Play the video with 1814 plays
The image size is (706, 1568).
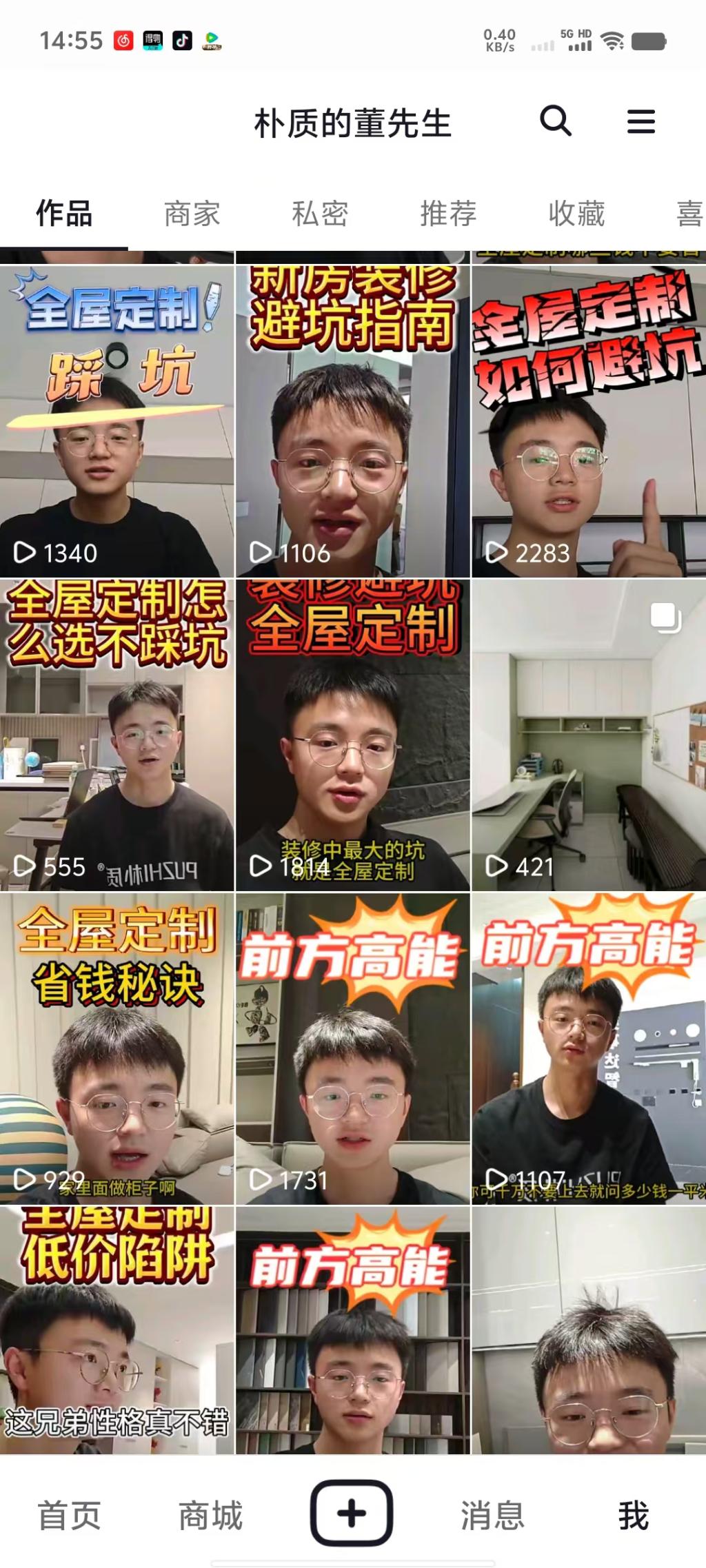click(x=352, y=735)
